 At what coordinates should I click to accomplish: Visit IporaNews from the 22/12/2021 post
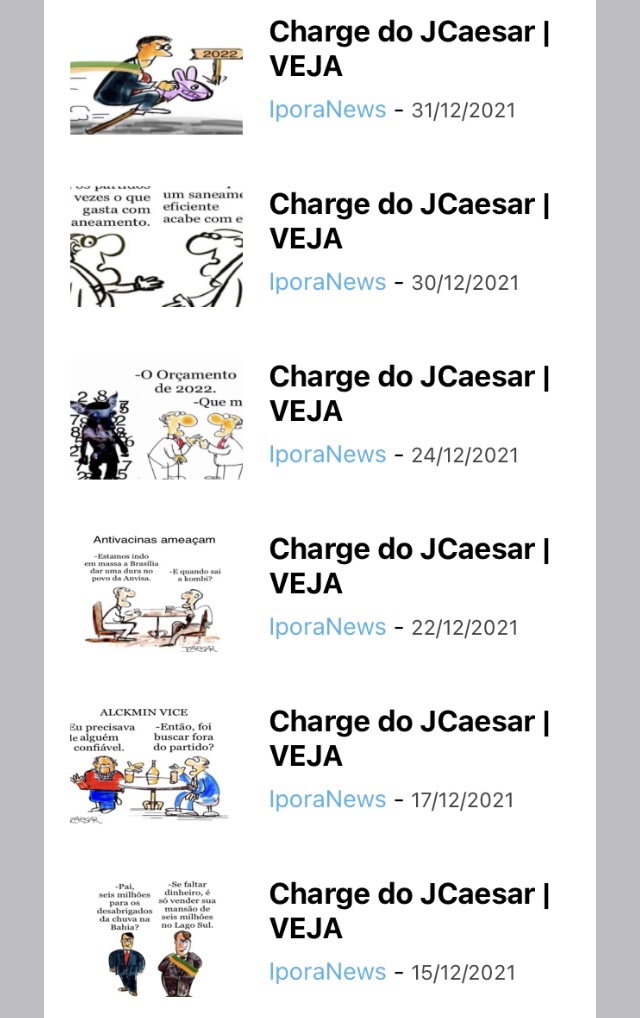pyautogui.click(x=327, y=627)
